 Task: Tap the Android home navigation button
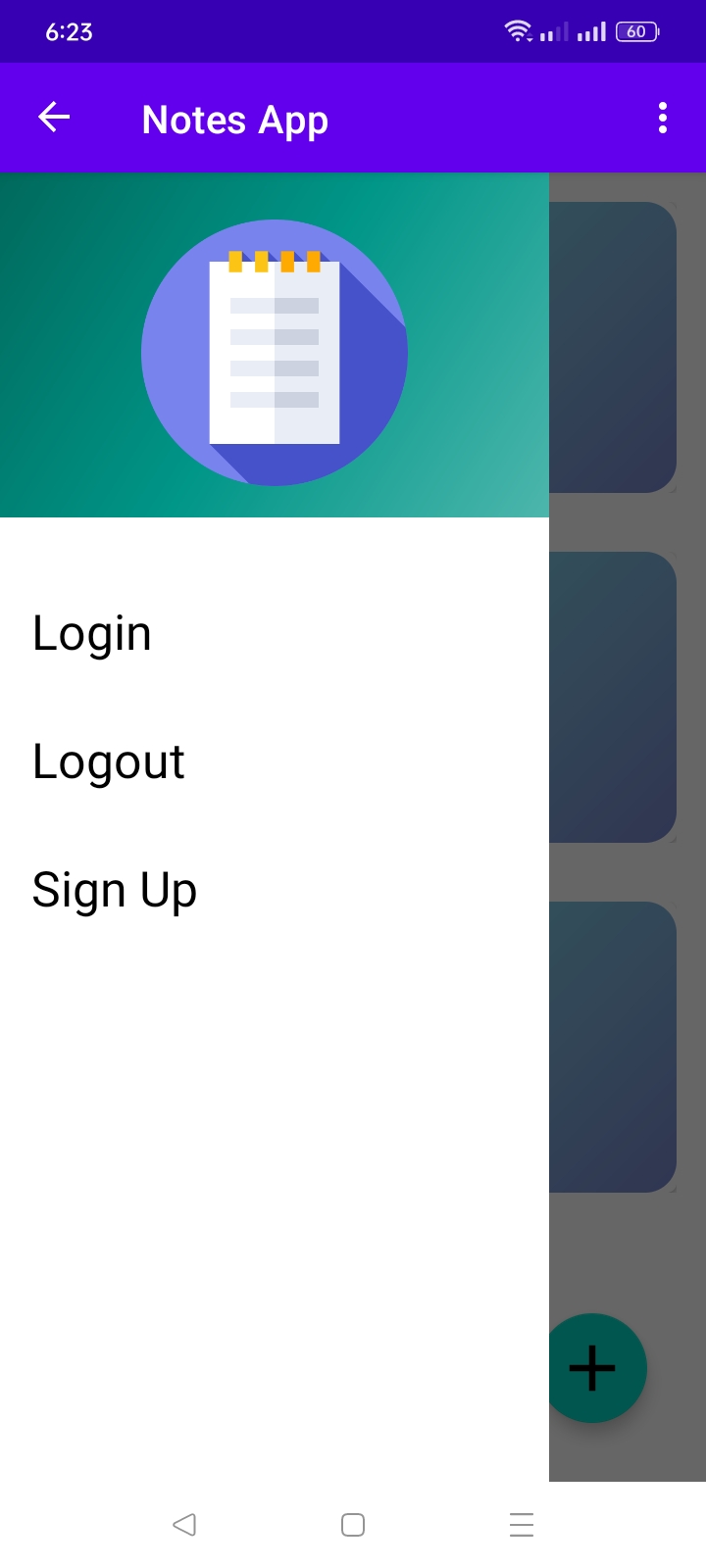351,1525
